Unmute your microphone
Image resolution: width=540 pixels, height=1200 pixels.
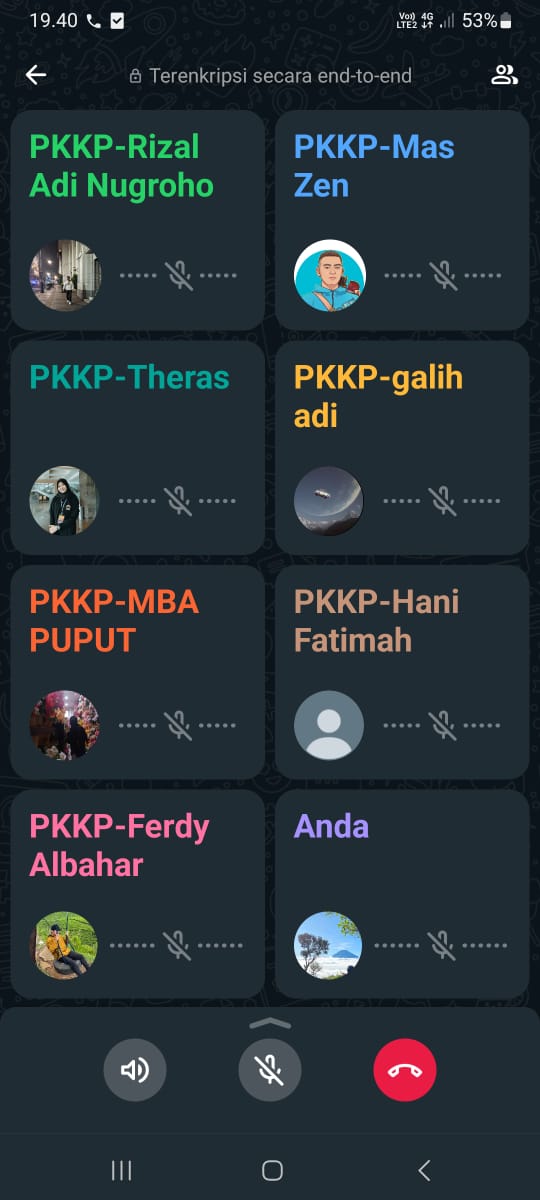270,1070
